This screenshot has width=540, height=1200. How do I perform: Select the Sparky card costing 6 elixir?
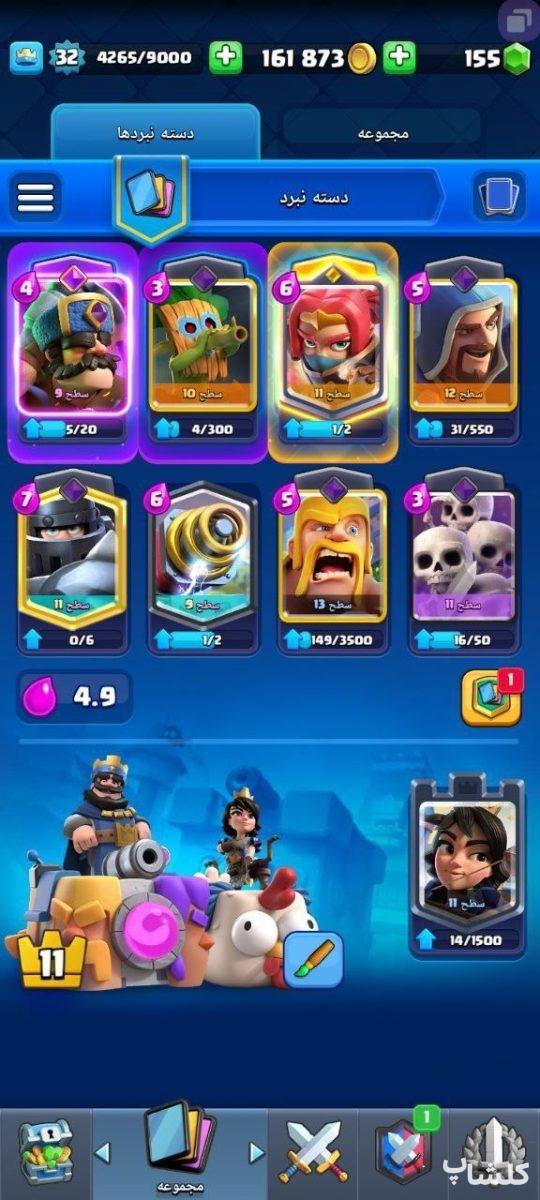coord(203,563)
